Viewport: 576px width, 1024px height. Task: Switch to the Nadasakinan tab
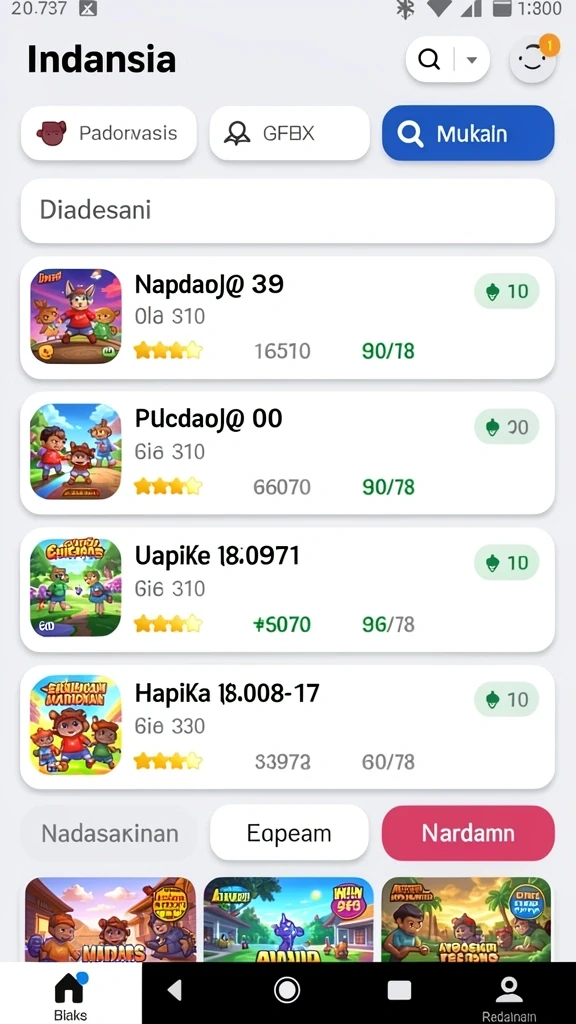point(109,833)
